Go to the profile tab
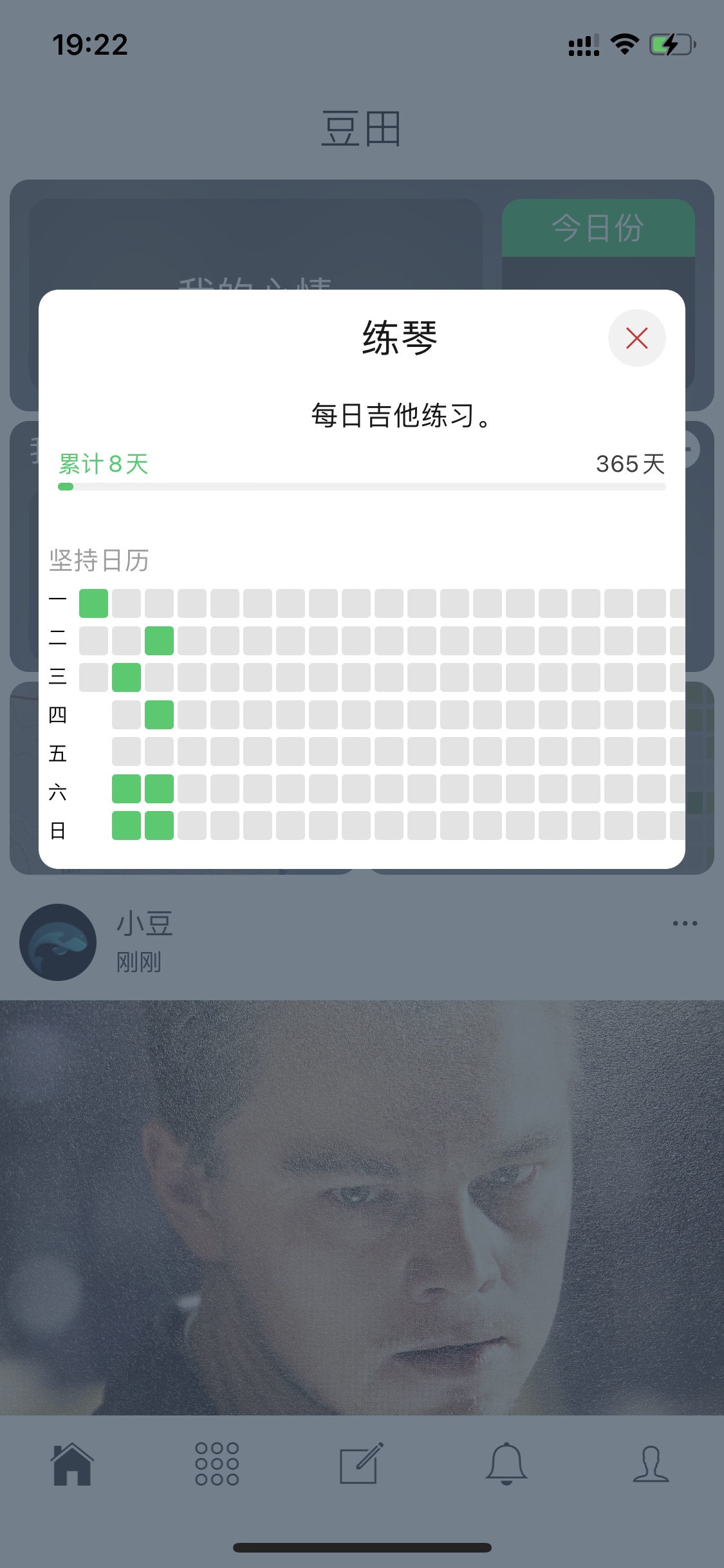The image size is (724, 1568). 651,1464
